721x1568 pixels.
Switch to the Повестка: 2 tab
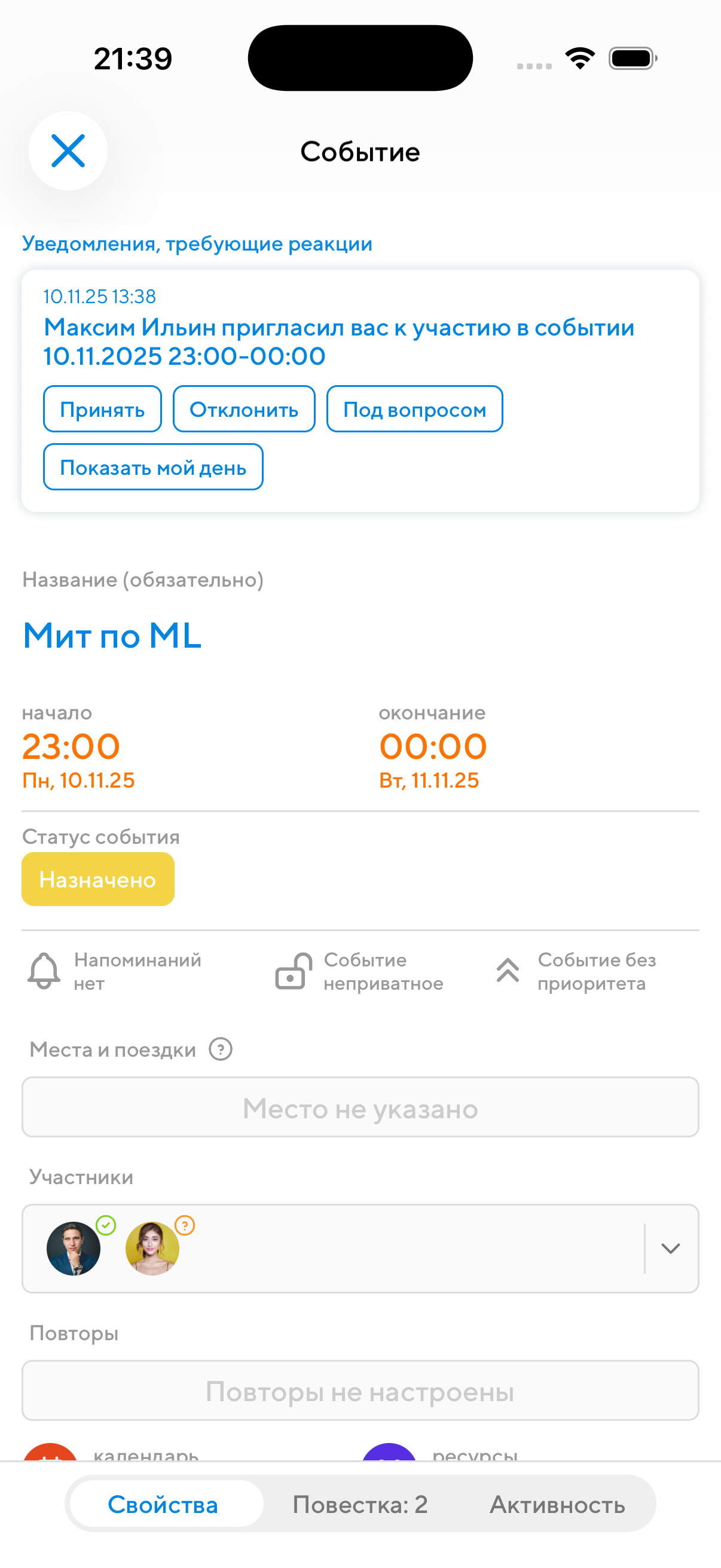coord(360,1504)
